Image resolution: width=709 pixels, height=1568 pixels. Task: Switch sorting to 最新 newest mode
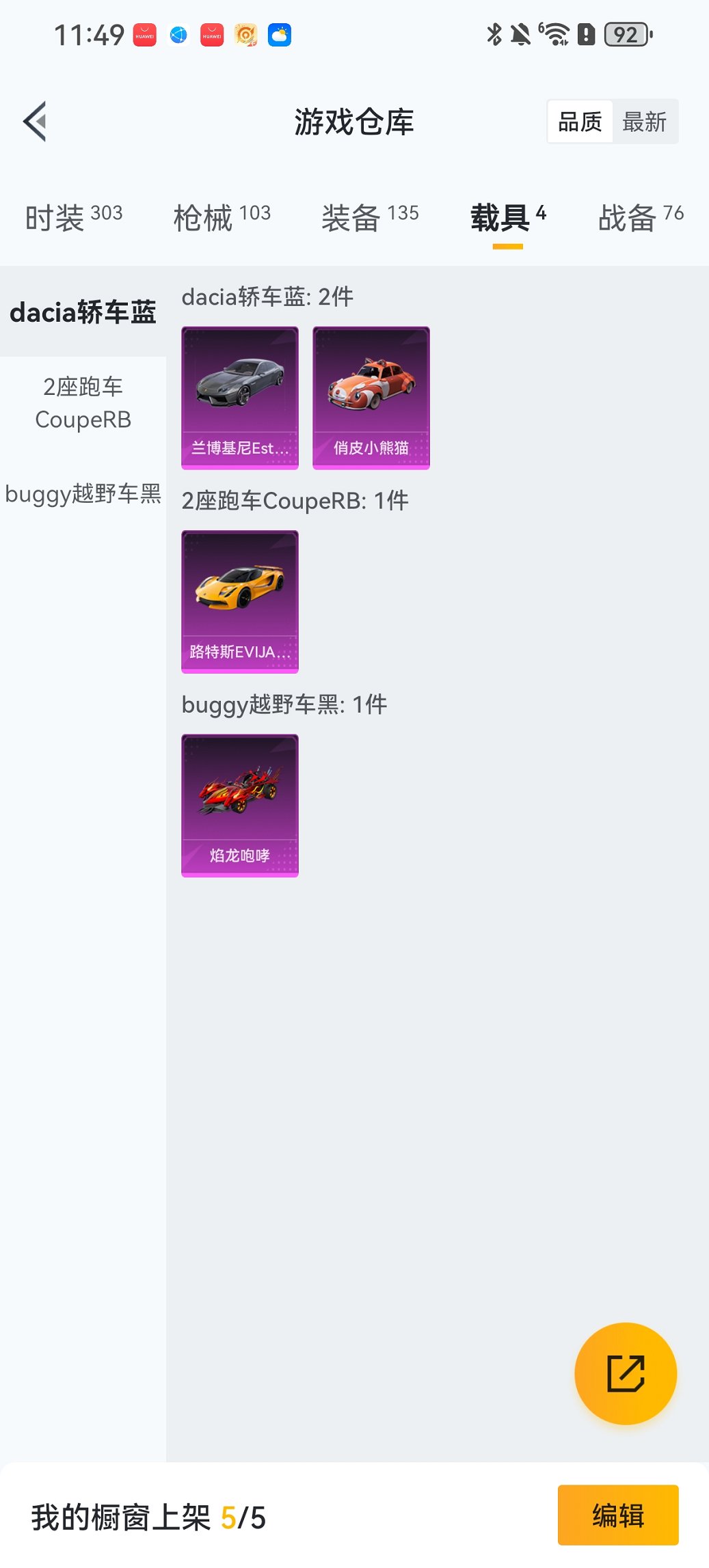(x=645, y=120)
